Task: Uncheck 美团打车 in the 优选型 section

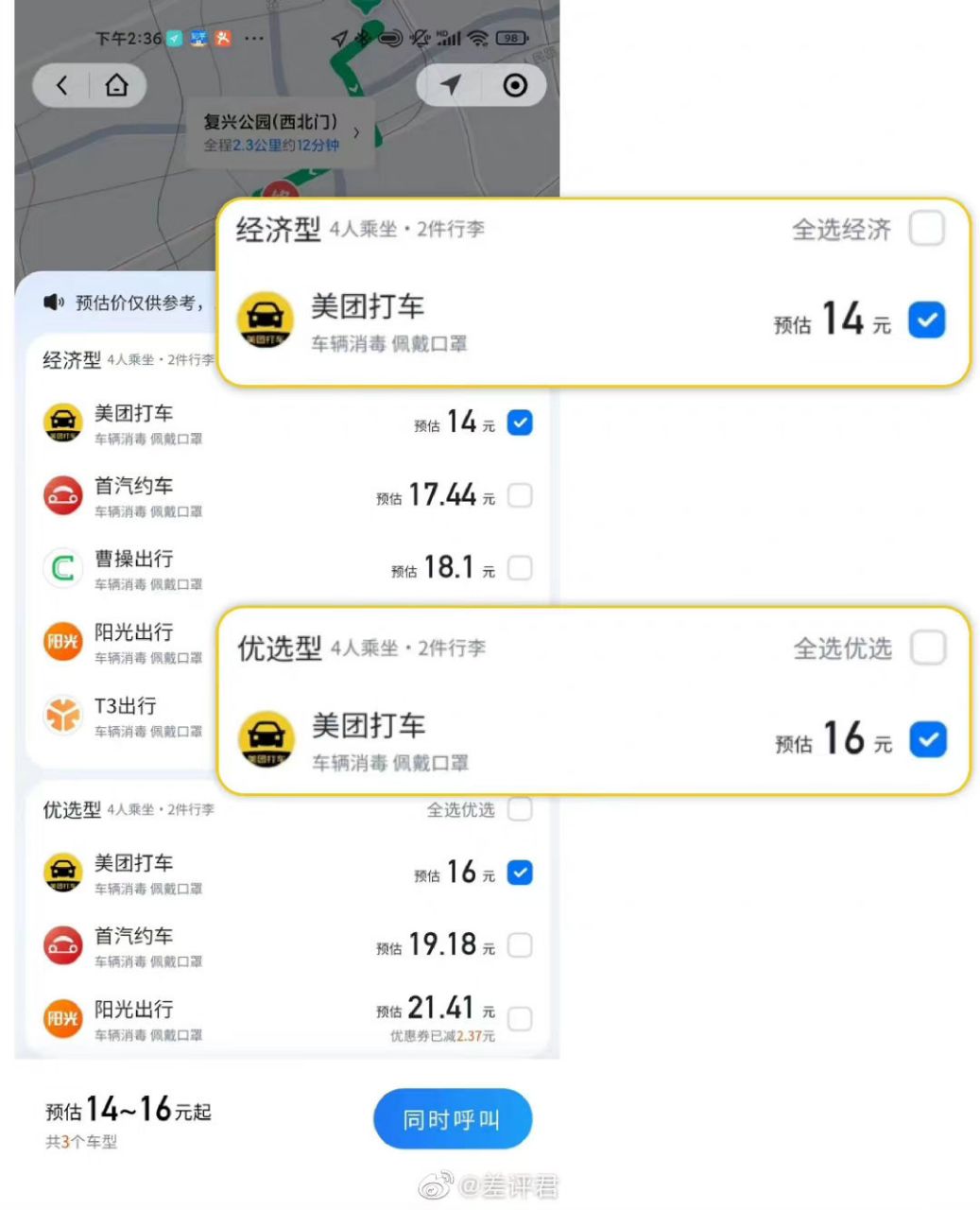Action: tap(520, 873)
